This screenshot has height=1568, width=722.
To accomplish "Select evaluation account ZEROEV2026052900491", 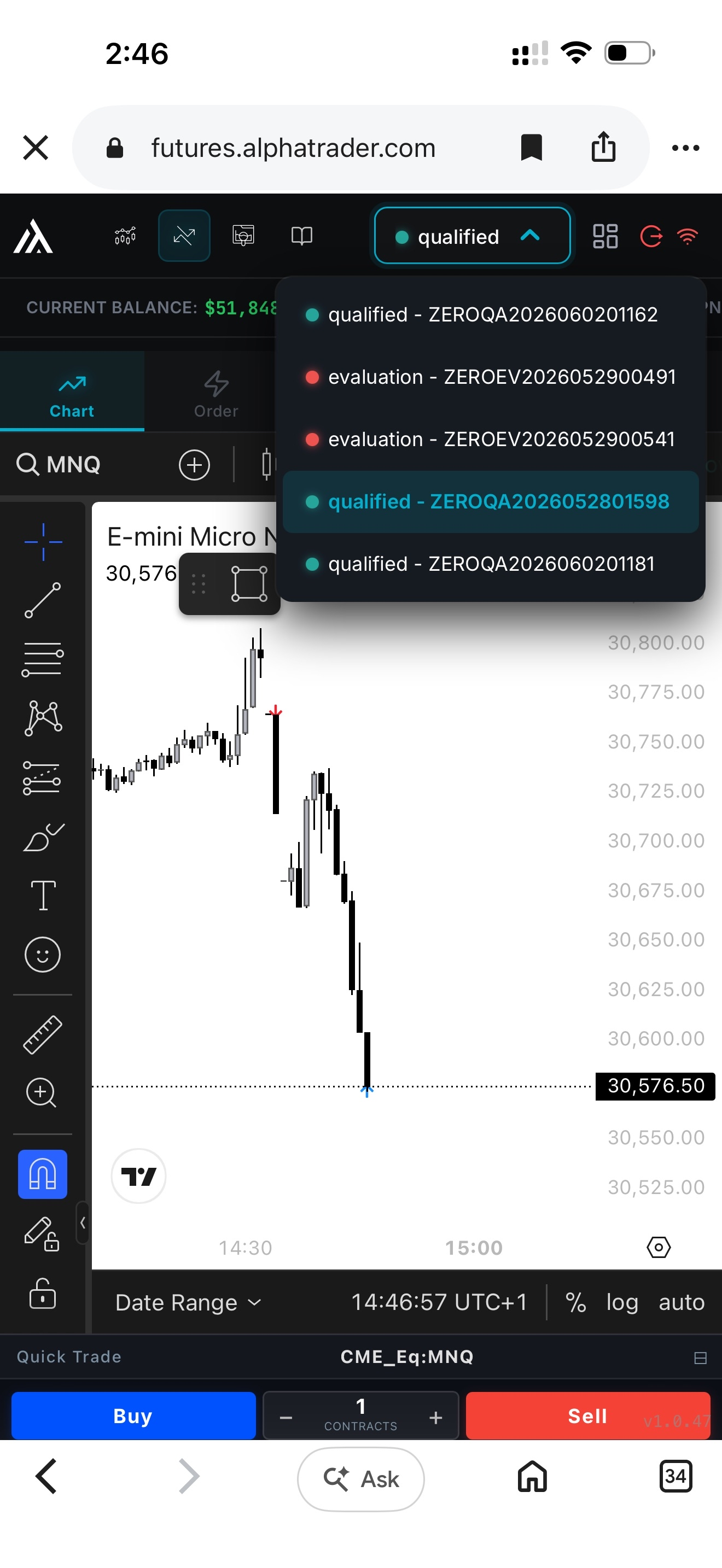I will [x=491, y=377].
